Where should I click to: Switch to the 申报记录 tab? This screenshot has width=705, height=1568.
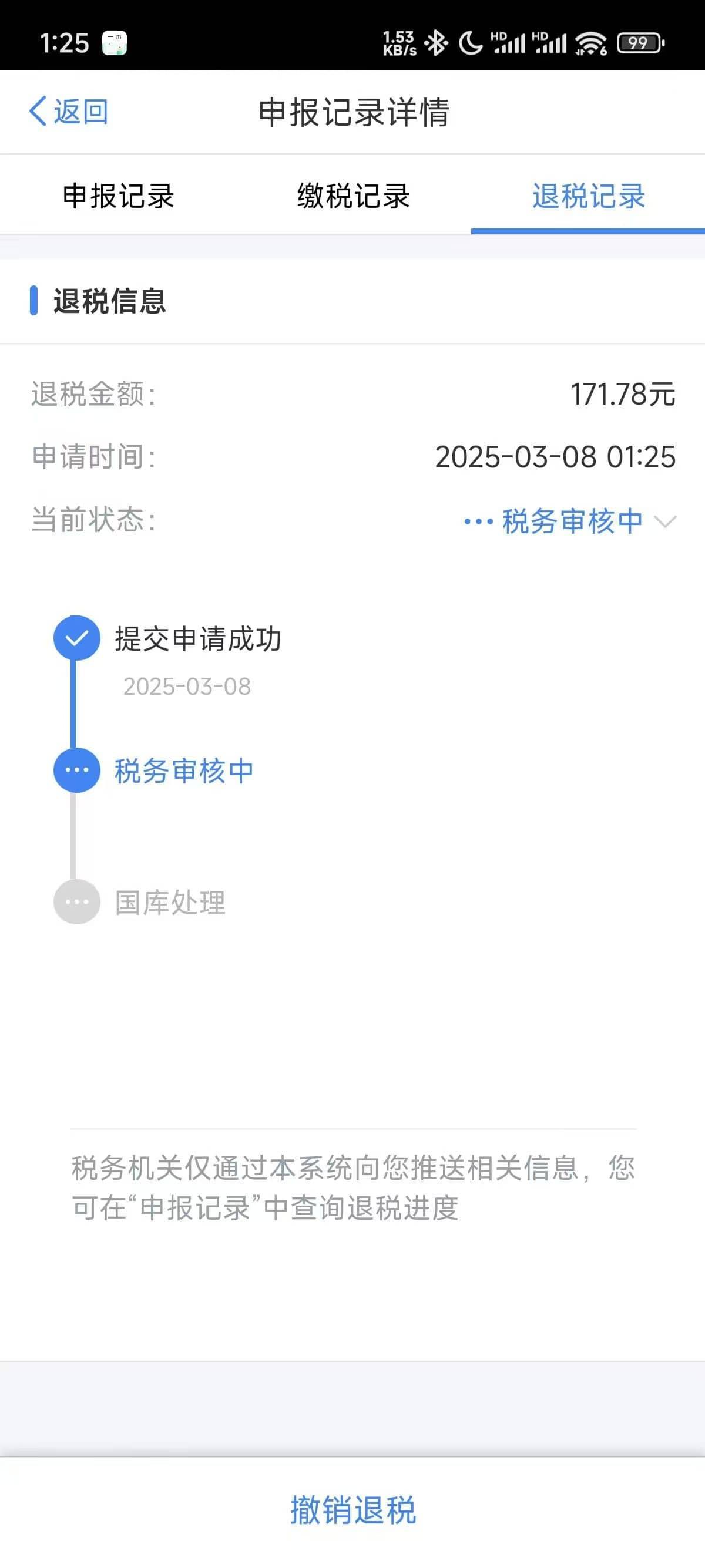pyautogui.click(x=118, y=196)
